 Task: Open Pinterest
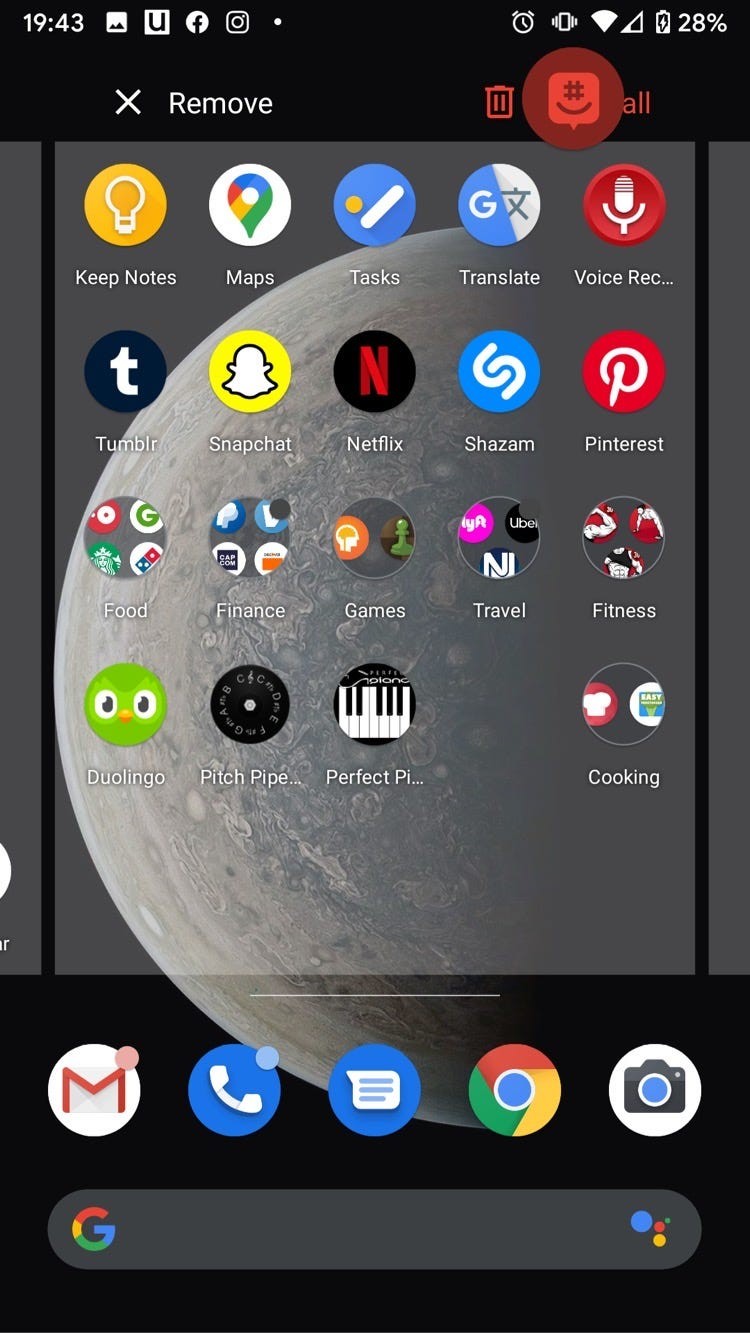click(x=623, y=371)
